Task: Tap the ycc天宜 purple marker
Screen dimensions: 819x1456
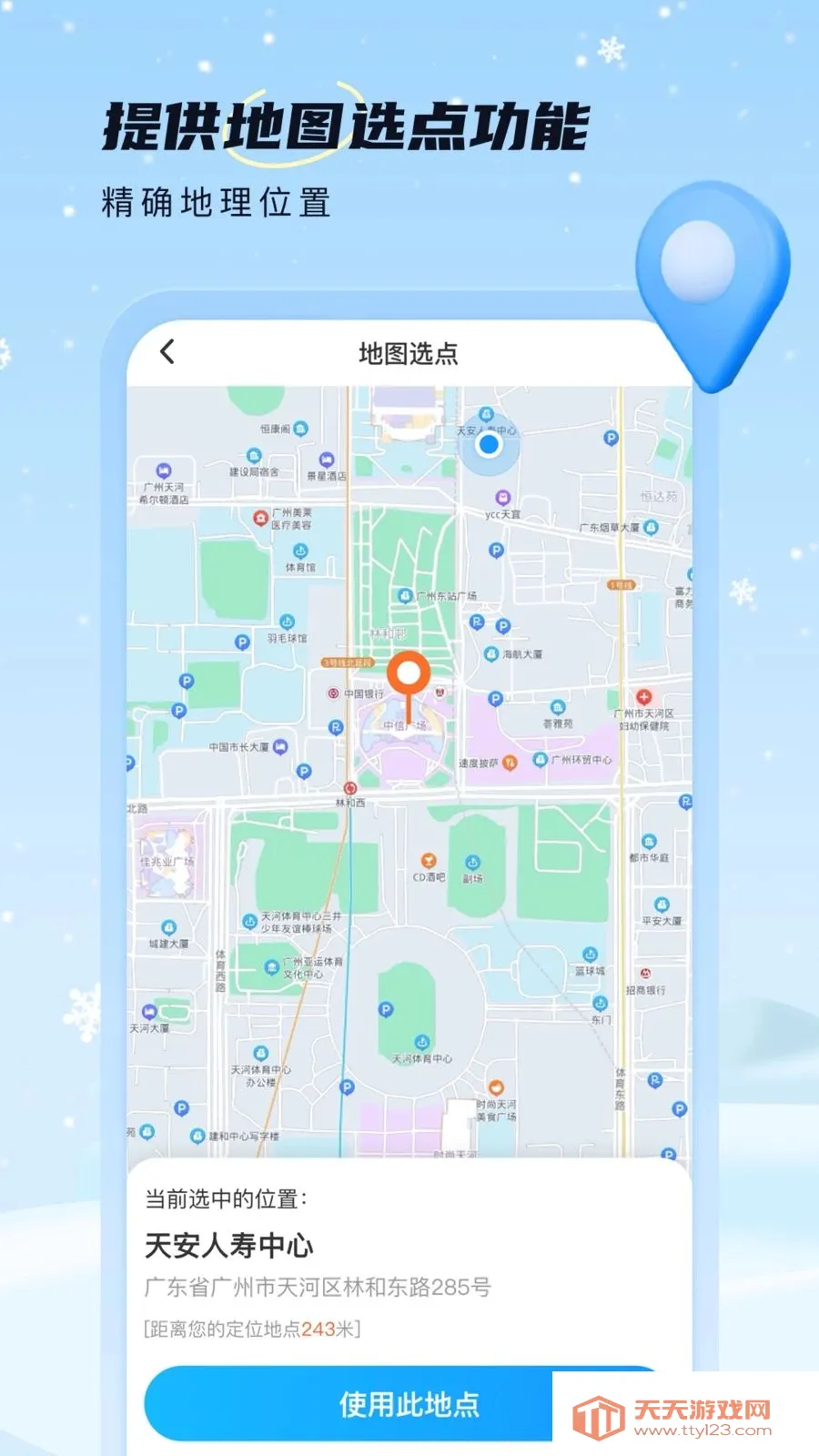Action: point(502,497)
